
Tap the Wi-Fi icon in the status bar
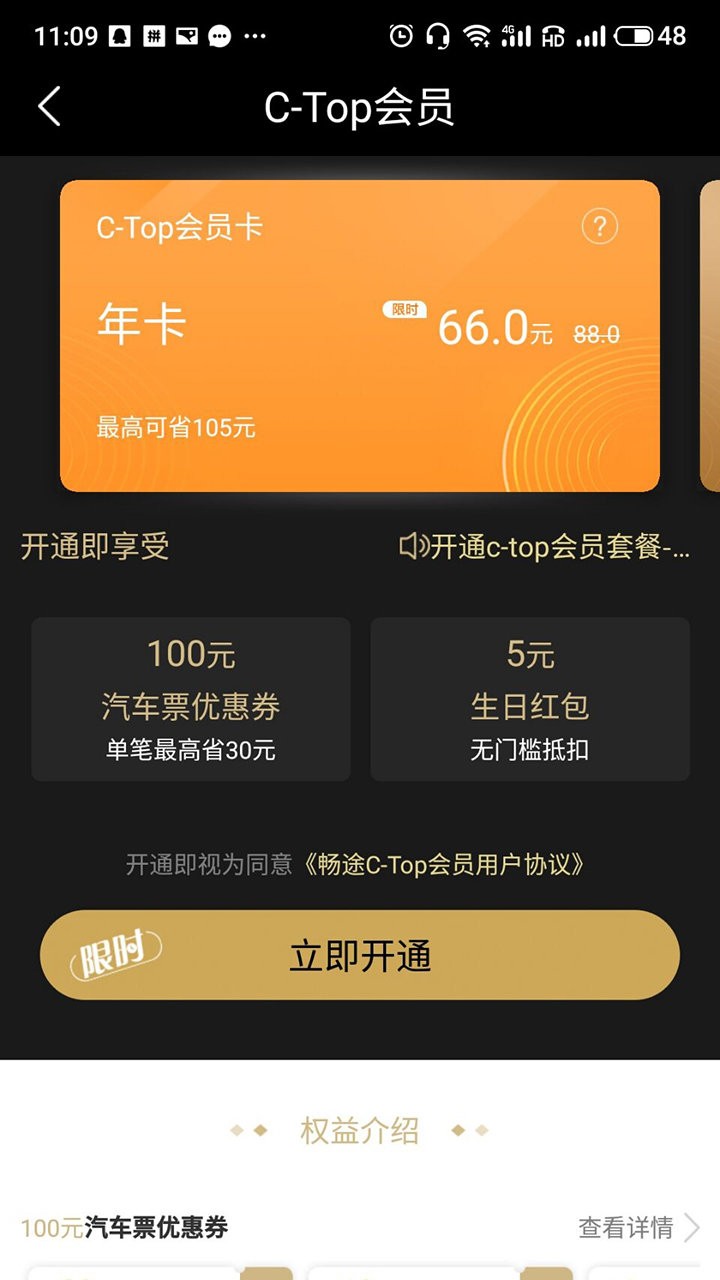tap(477, 33)
